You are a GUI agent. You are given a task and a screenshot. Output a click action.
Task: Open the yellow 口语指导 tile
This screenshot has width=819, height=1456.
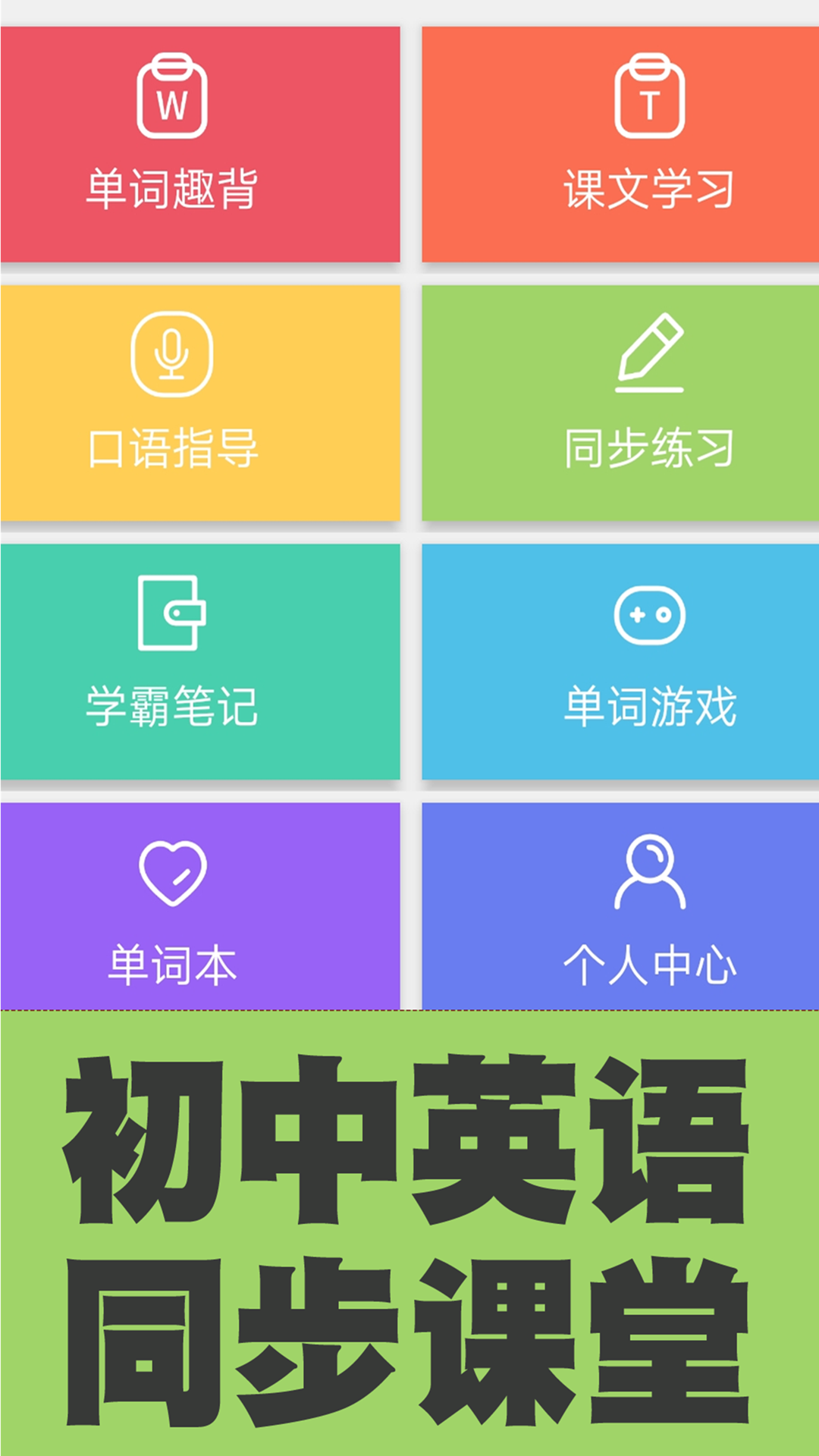click(201, 402)
